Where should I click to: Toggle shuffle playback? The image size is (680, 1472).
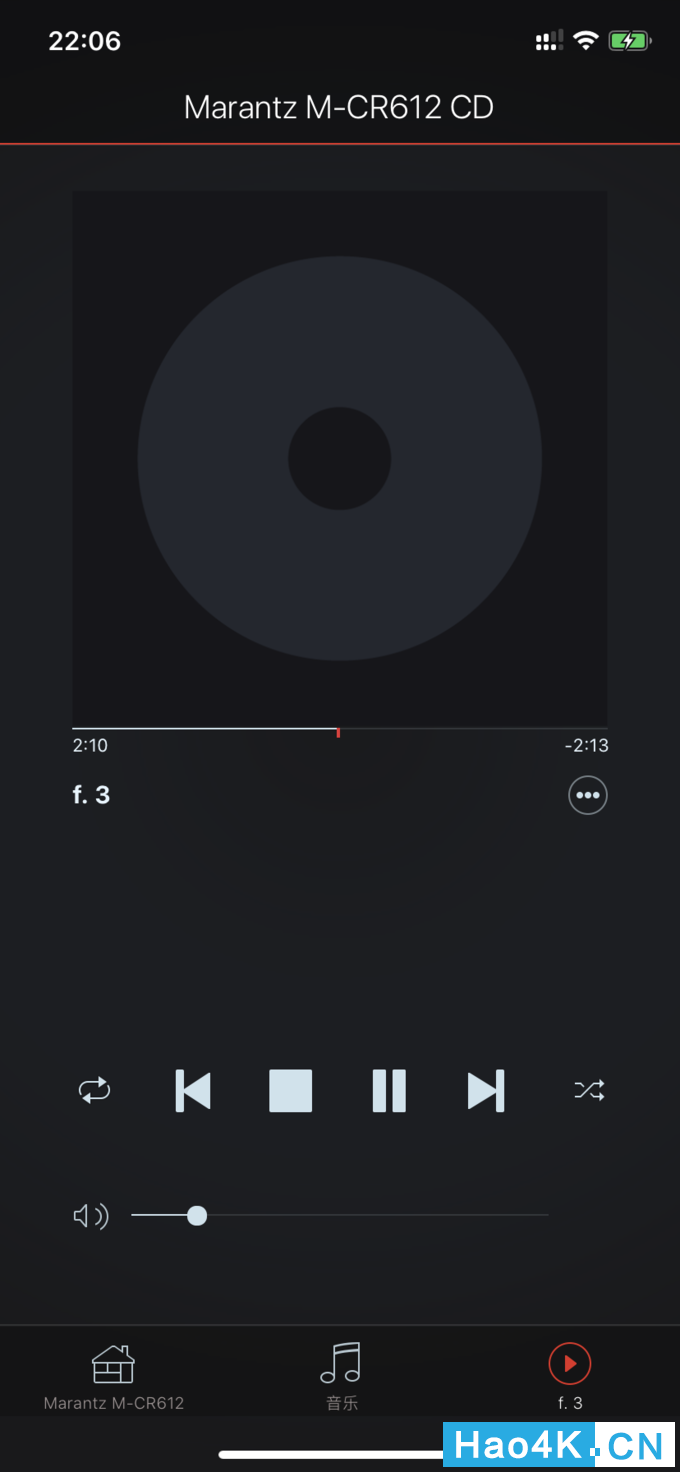[x=589, y=1090]
